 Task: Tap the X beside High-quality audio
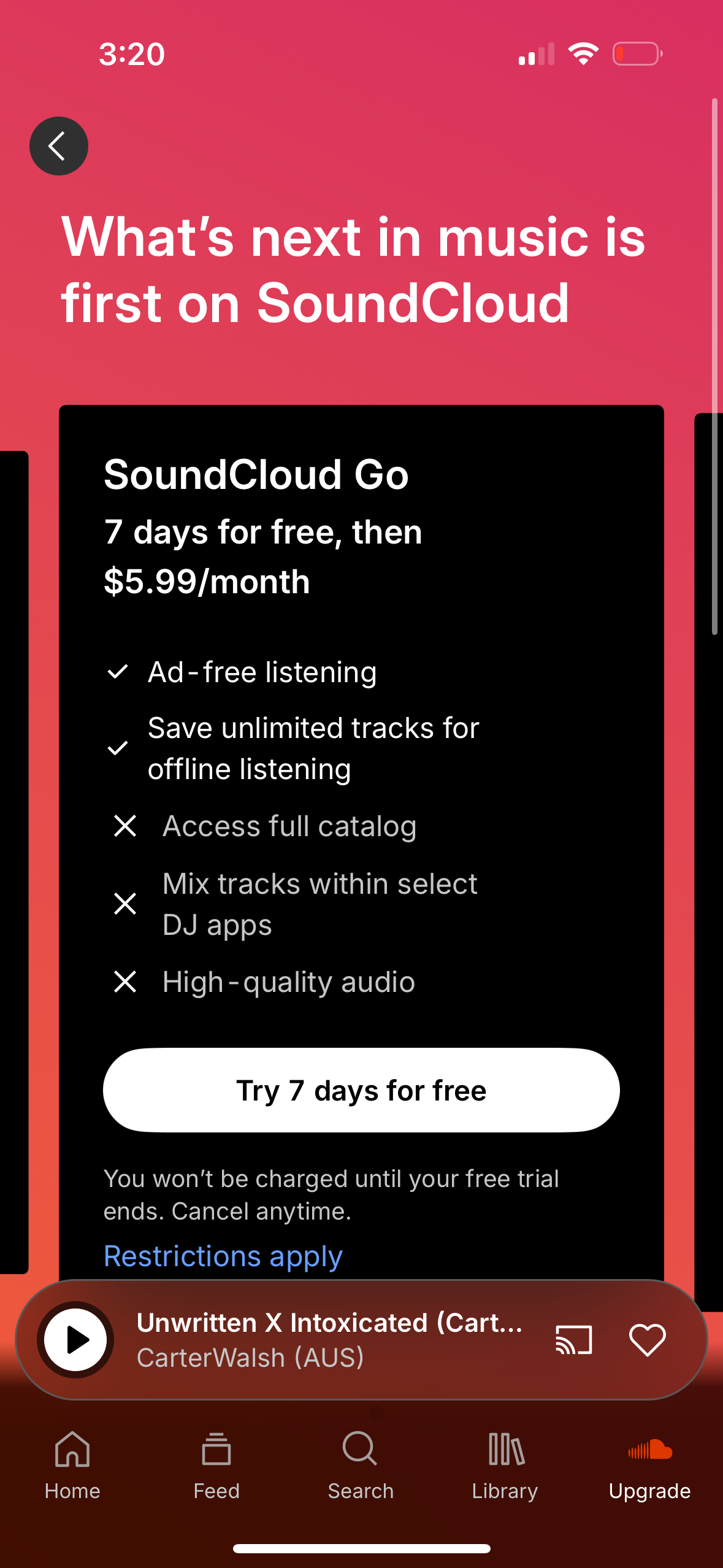(x=125, y=982)
